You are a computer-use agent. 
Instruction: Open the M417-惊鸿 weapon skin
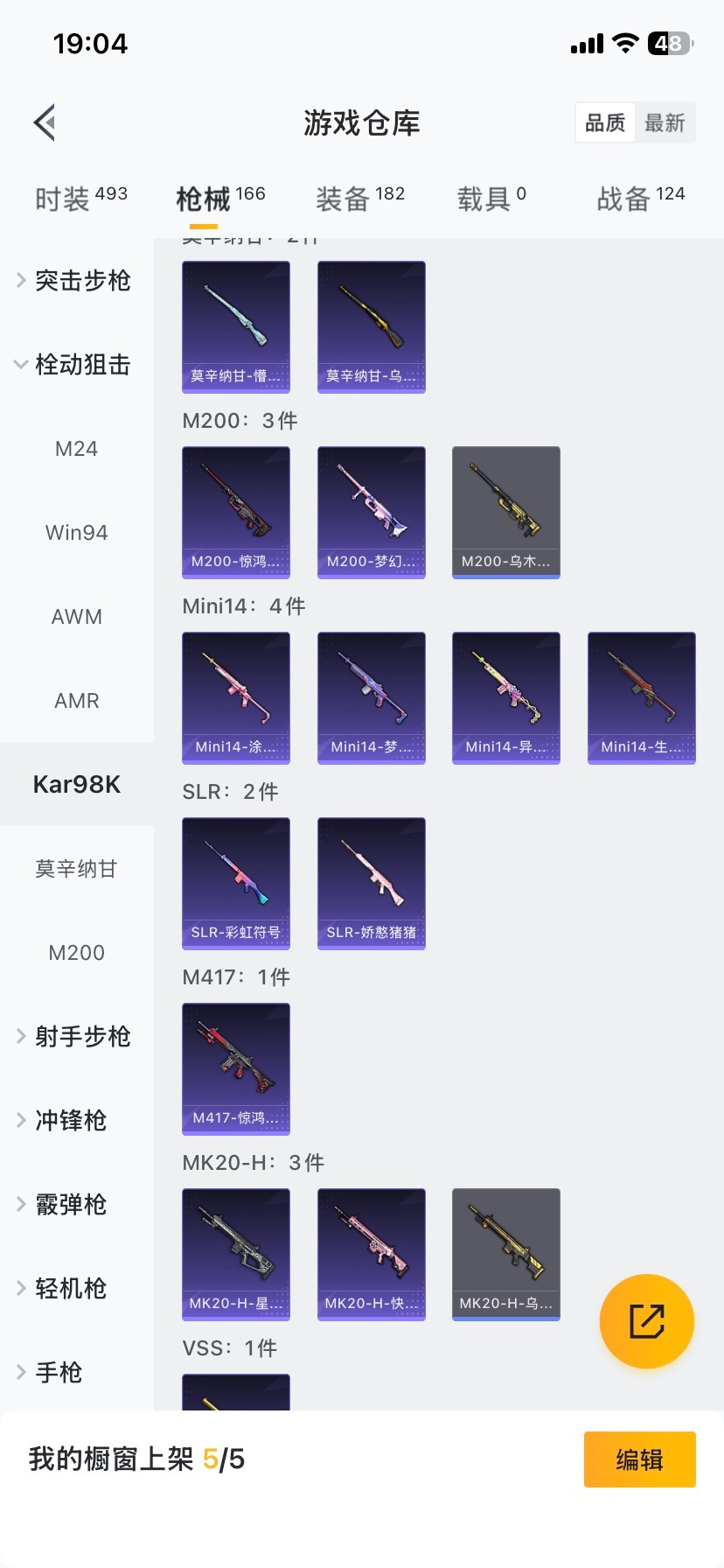tap(236, 1068)
